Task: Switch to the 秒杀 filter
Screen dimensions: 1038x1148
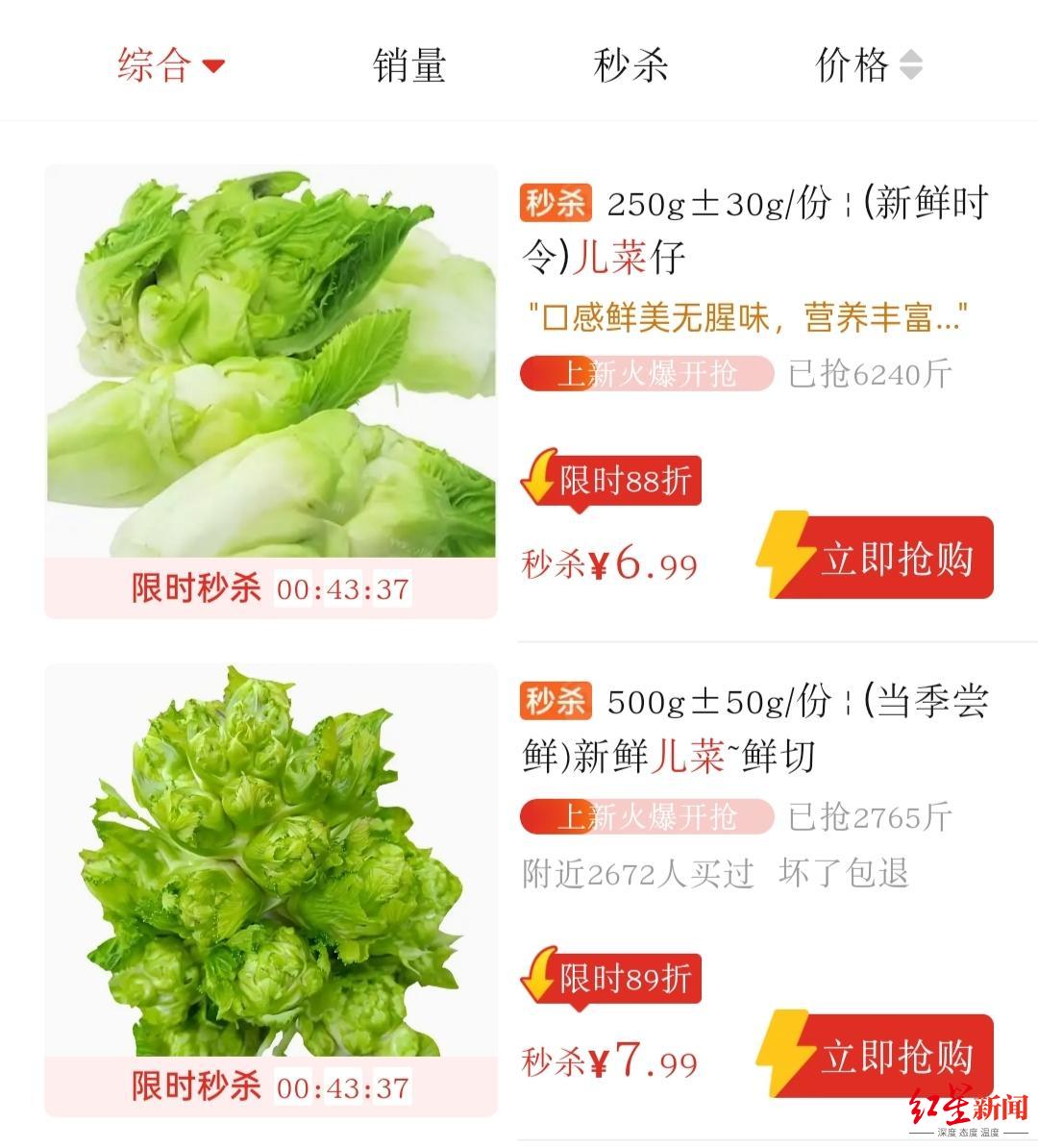Action: (x=630, y=65)
